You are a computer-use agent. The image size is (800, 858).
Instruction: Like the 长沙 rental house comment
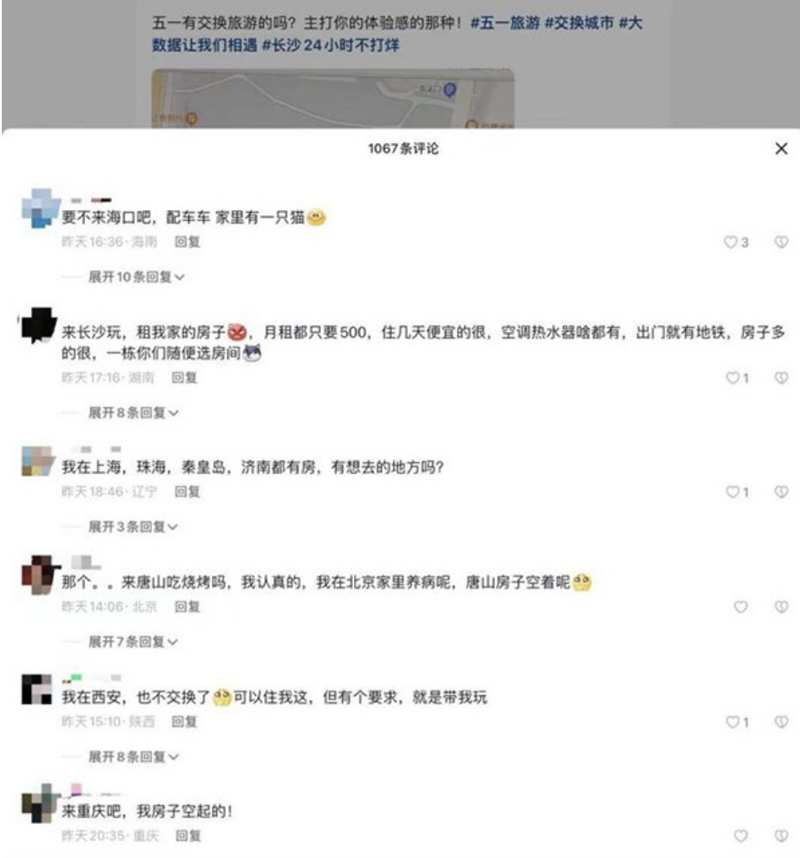click(732, 378)
